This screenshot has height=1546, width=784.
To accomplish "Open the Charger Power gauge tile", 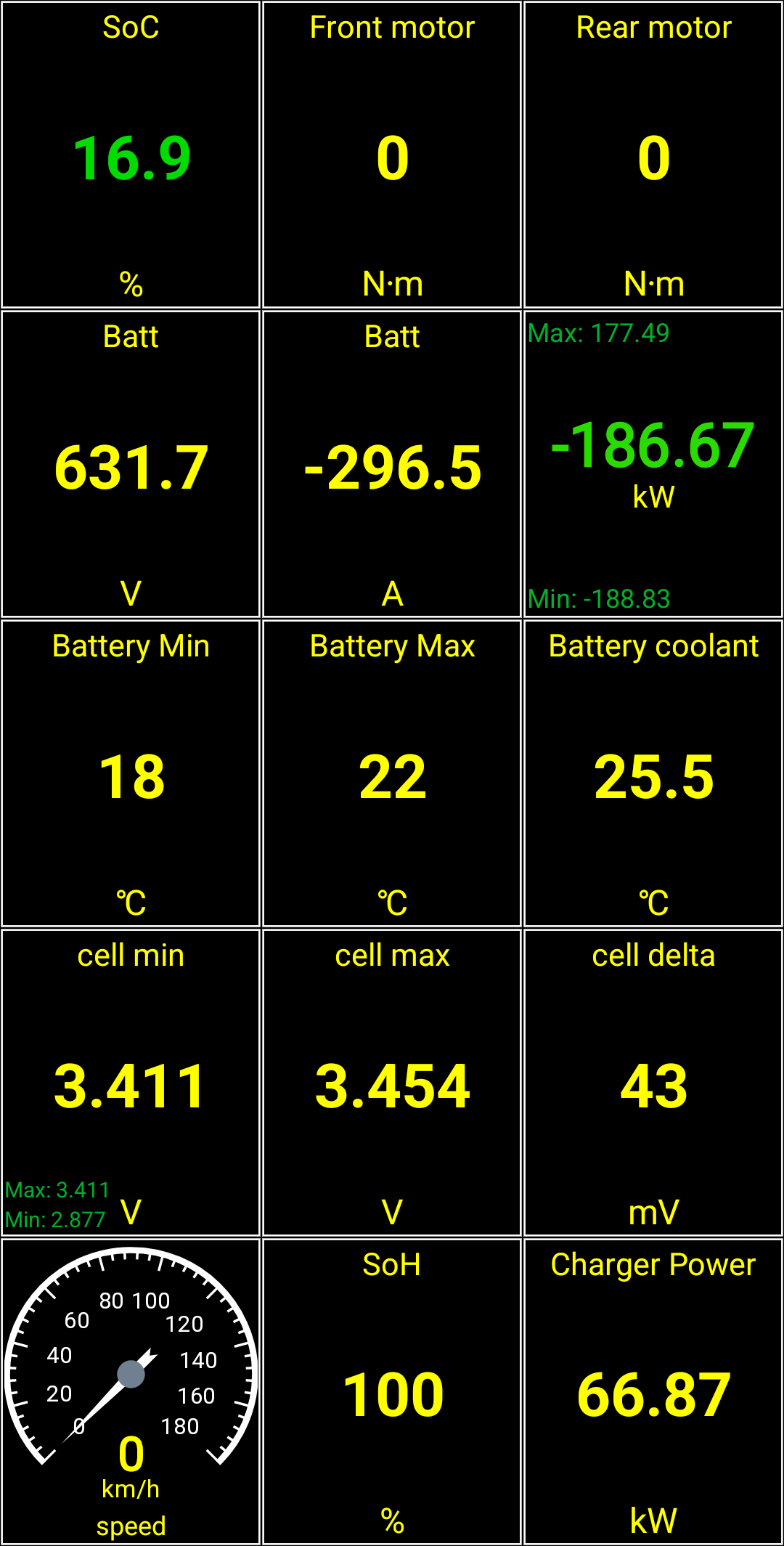I will [653, 1393].
